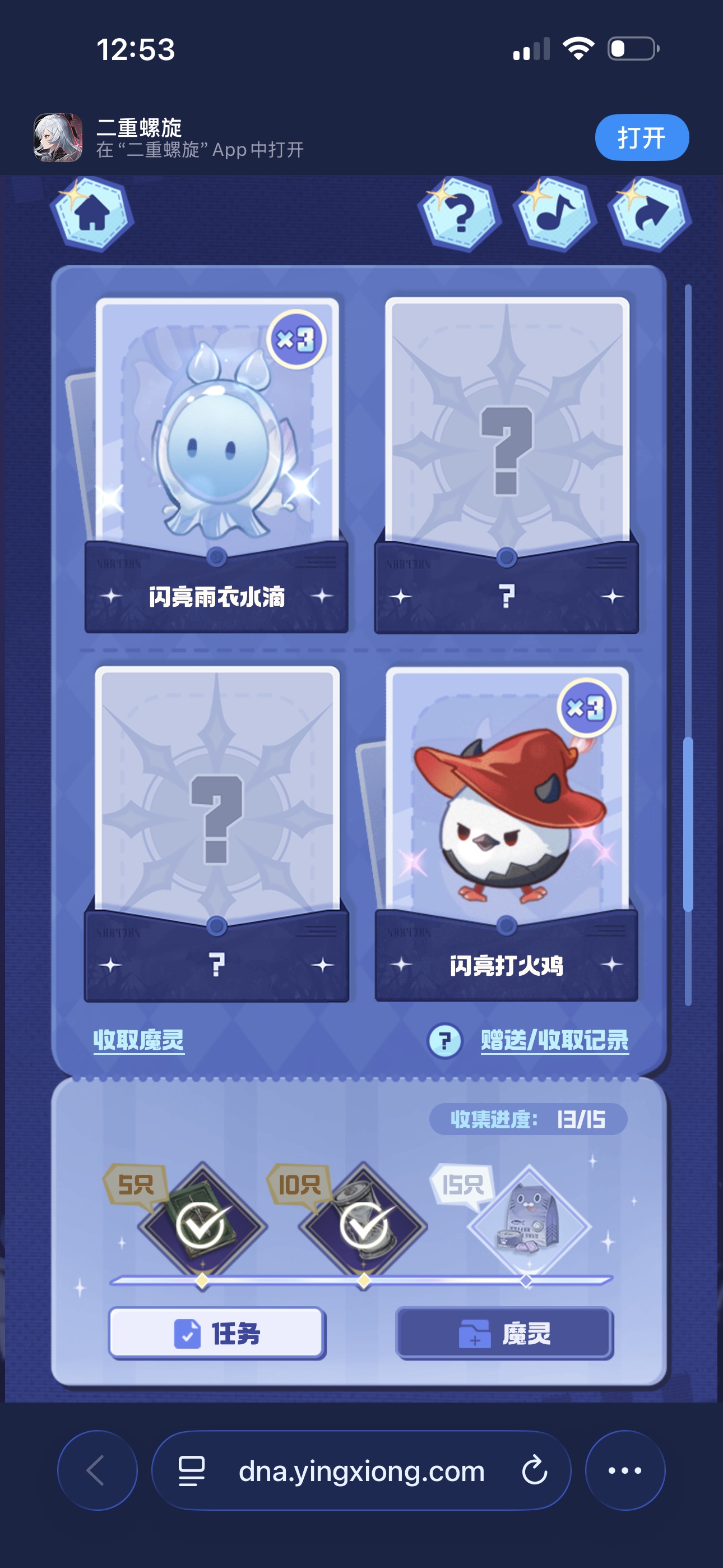View 赠送/收取记录 records
This screenshot has width=723, height=1568.
pyautogui.click(x=554, y=1040)
